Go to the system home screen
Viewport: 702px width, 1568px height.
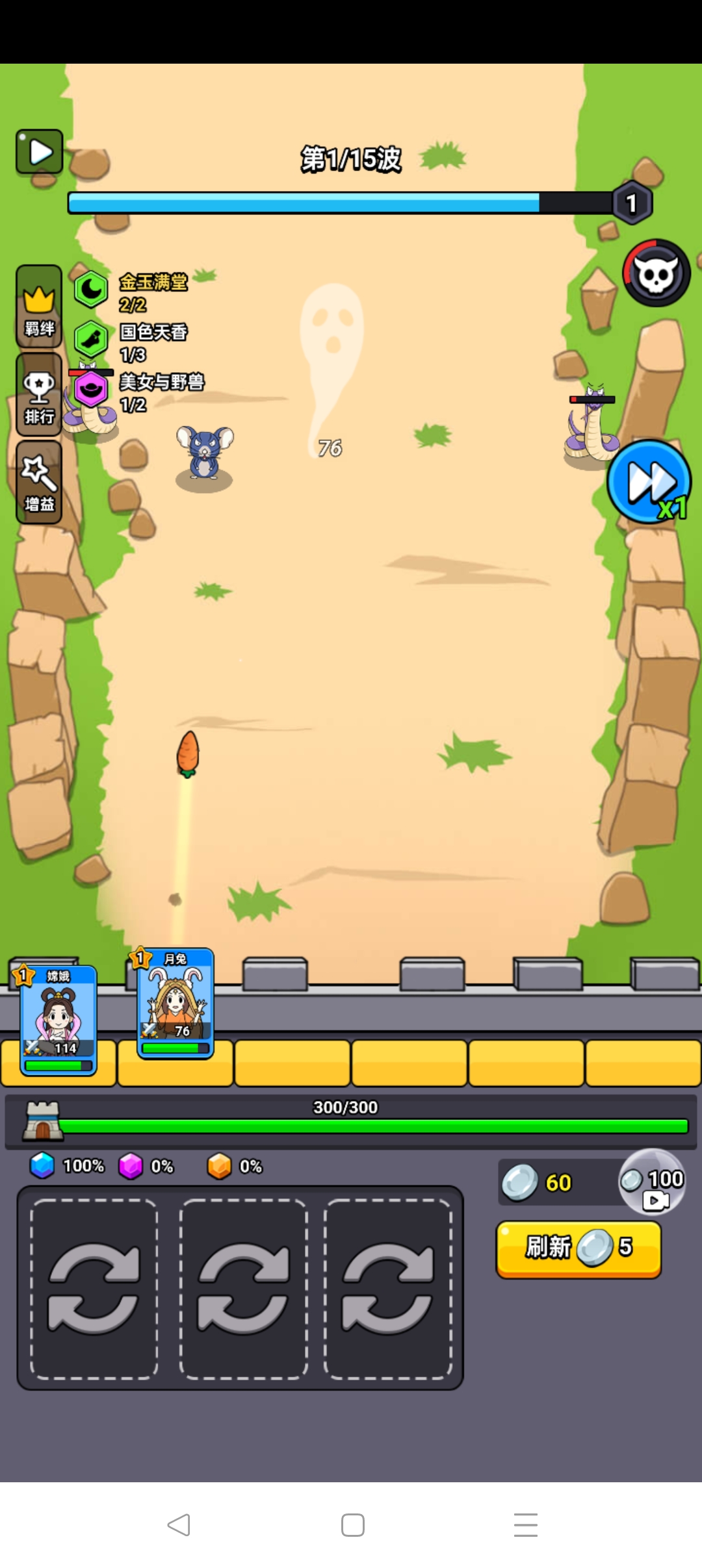pyautogui.click(x=352, y=1525)
